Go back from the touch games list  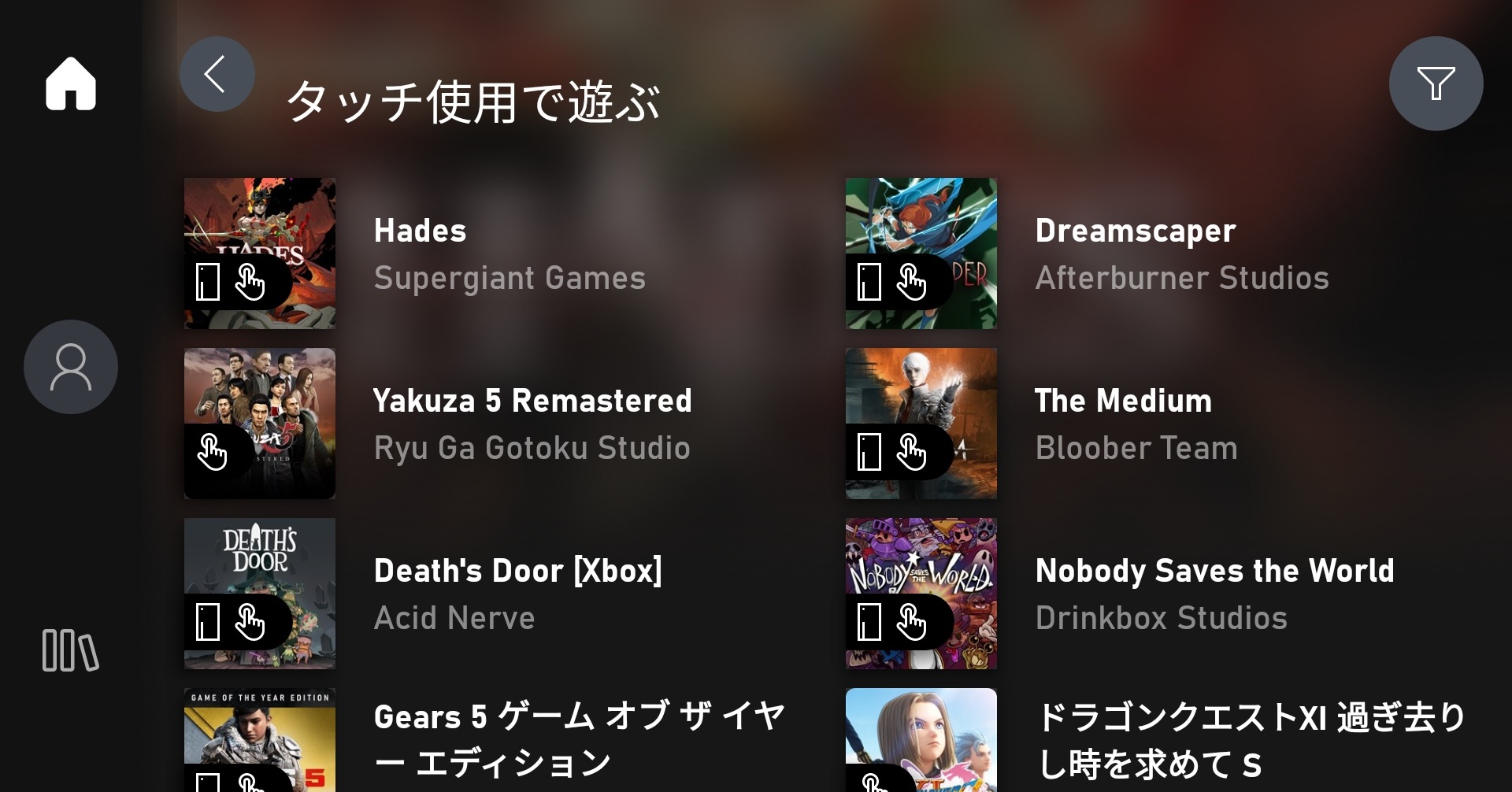pyautogui.click(x=217, y=75)
